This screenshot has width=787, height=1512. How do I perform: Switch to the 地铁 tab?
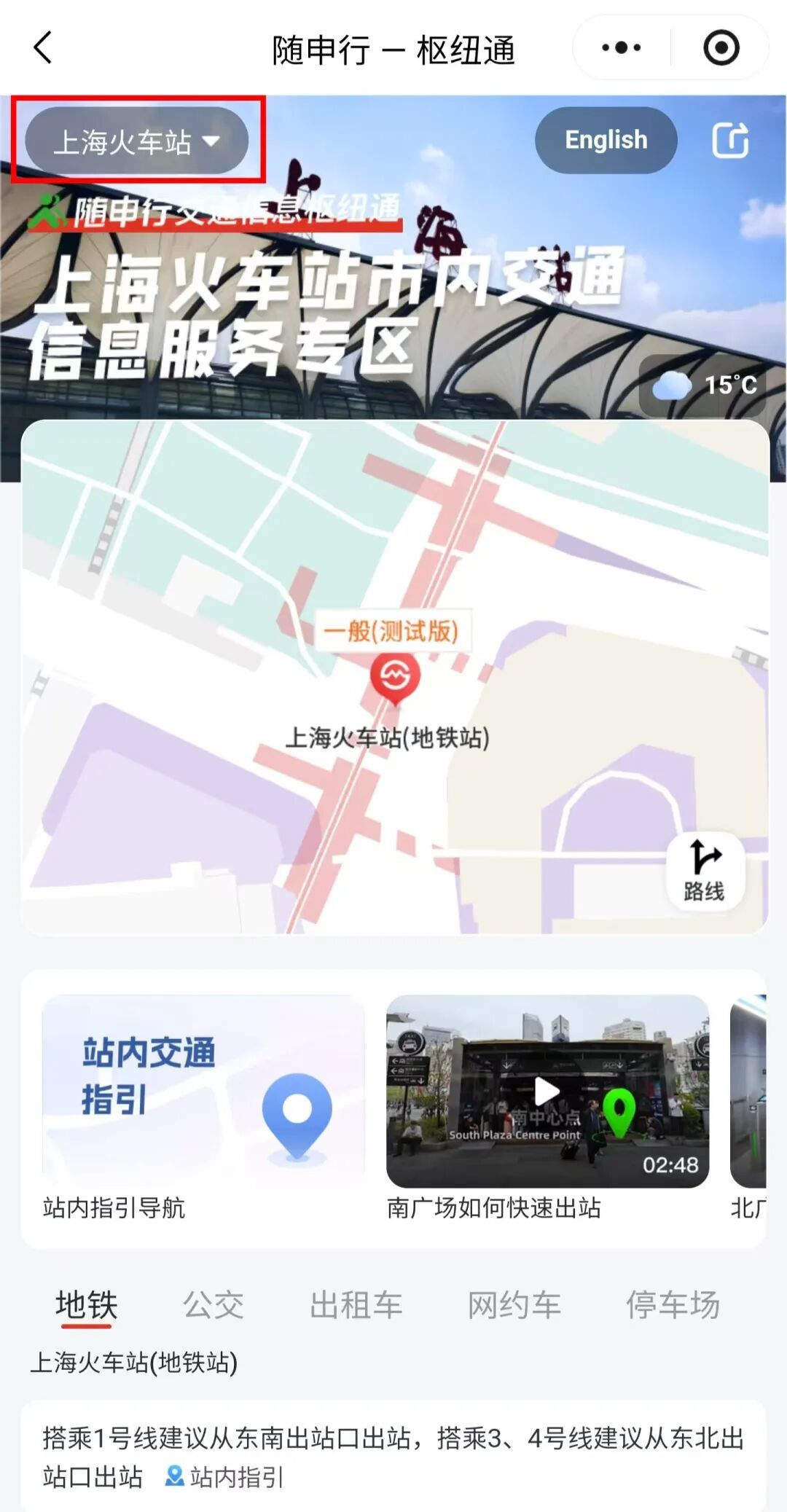[86, 1304]
